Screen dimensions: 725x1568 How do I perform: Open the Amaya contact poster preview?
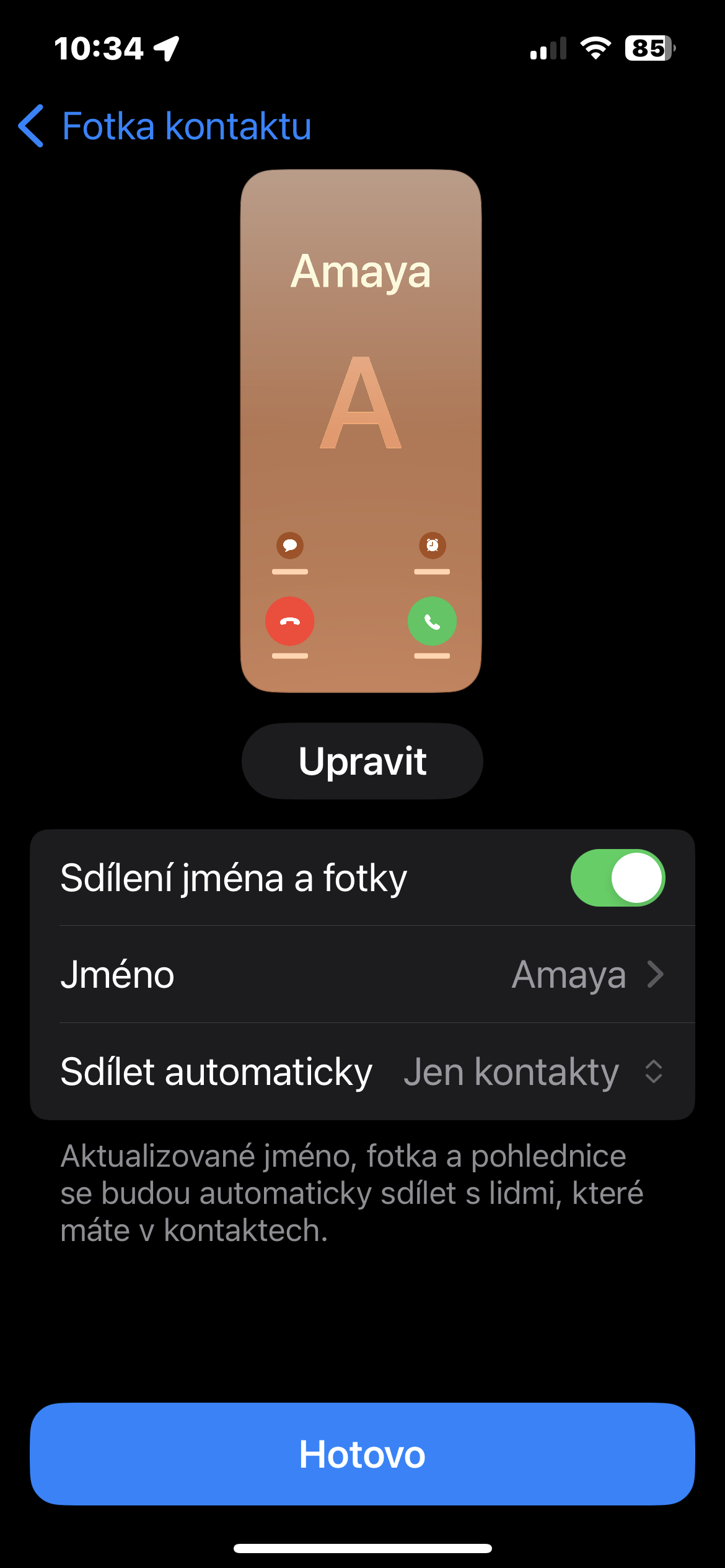pyautogui.click(x=361, y=430)
